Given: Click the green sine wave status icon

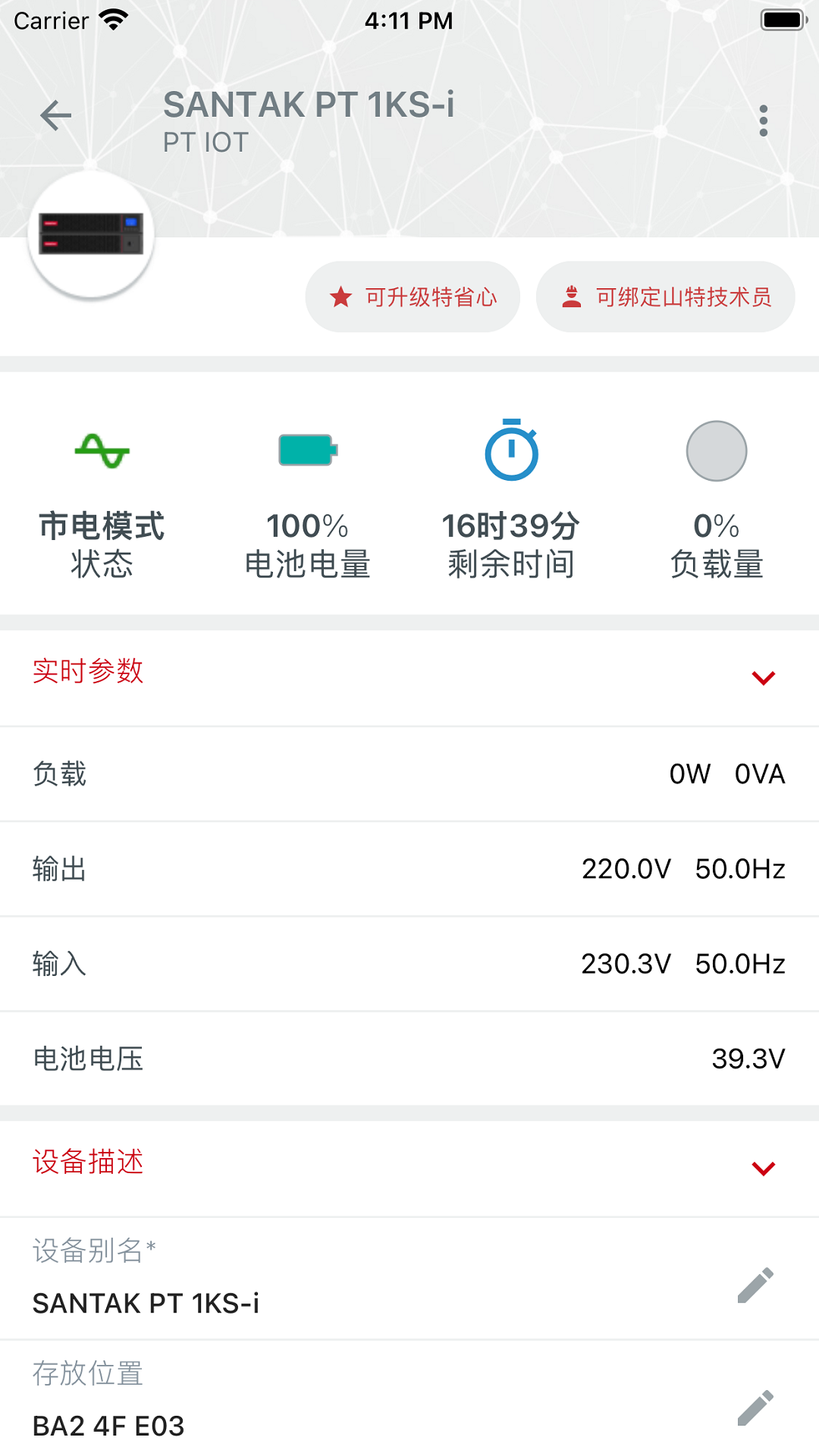Looking at the screenshot, I should (102, 452).
